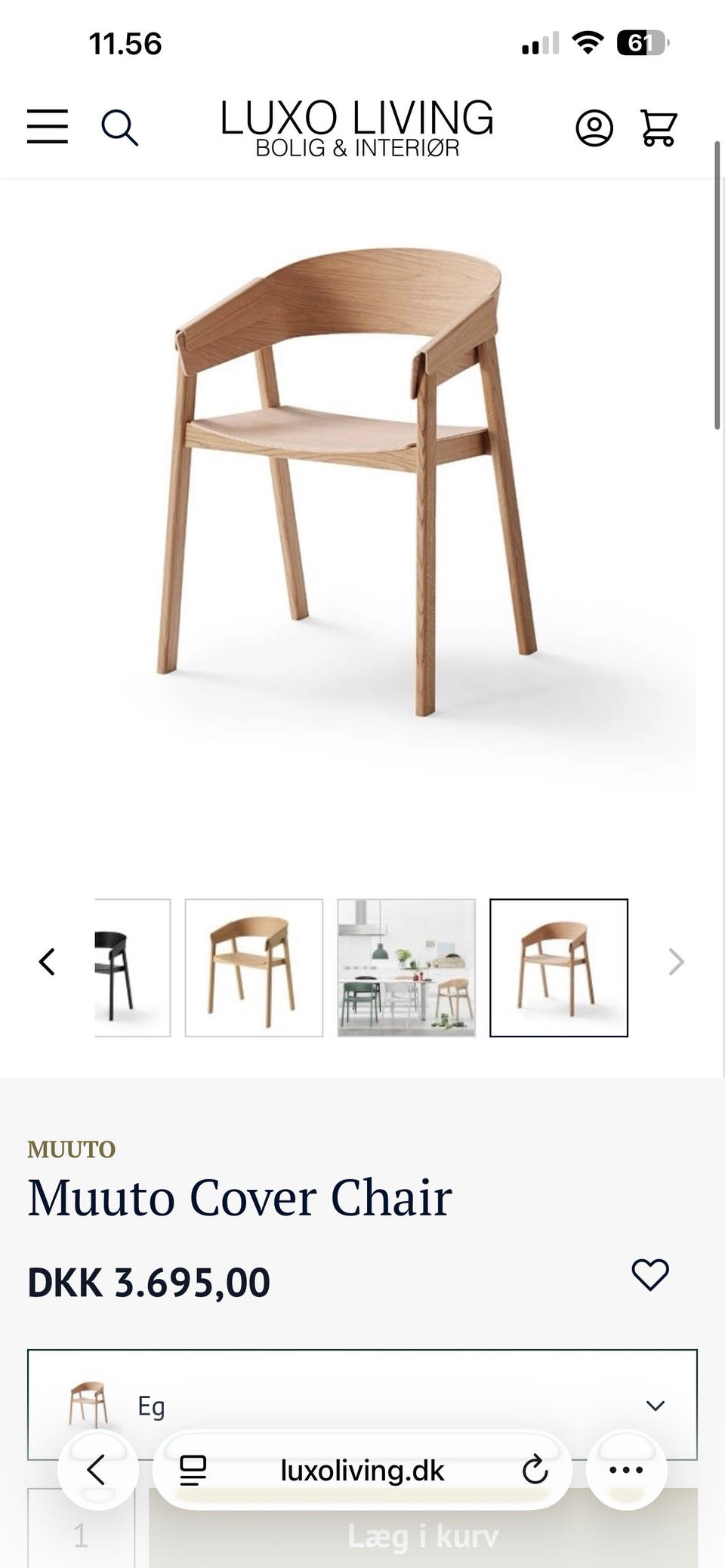Open the page reader menu icon
The image size is (725, 1568).
click(193, 1471)
